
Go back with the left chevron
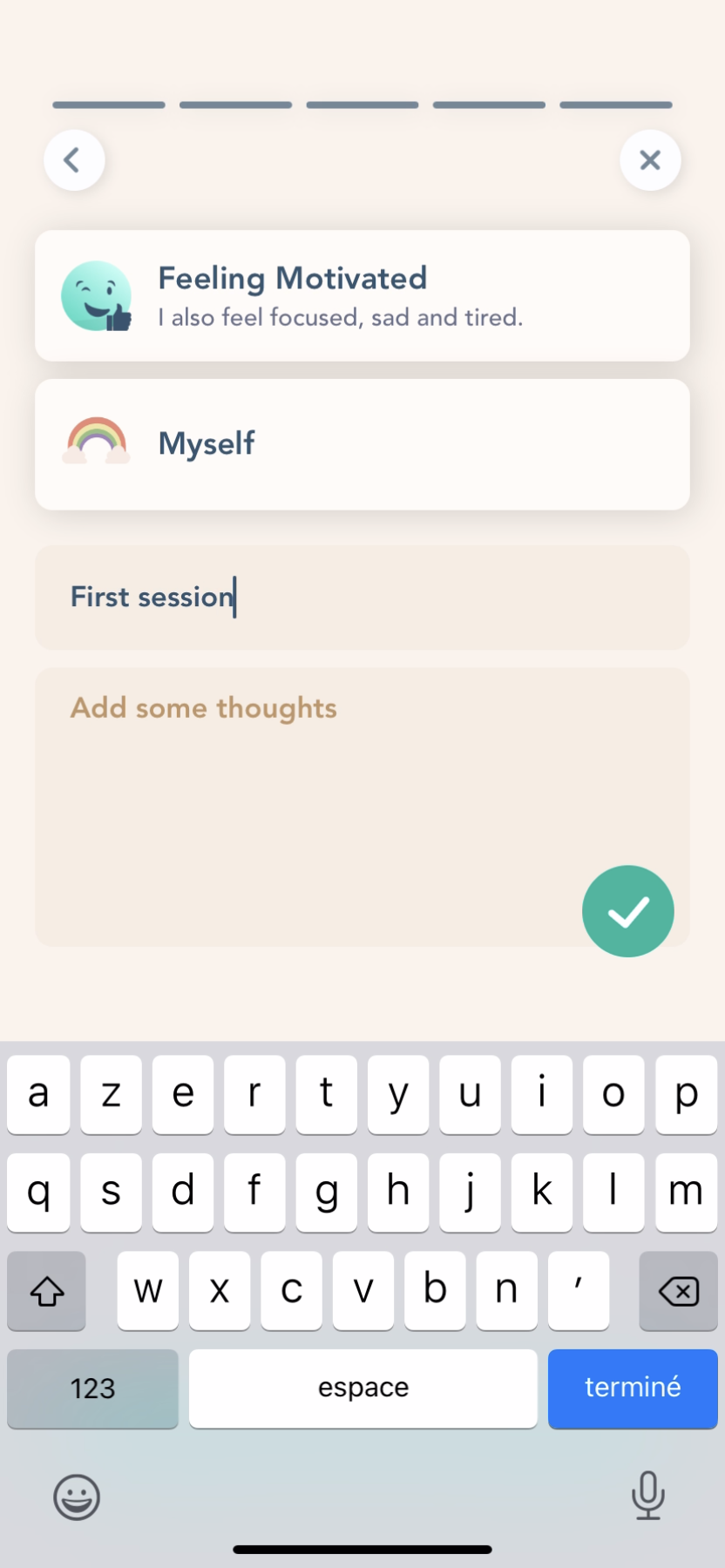74,160
